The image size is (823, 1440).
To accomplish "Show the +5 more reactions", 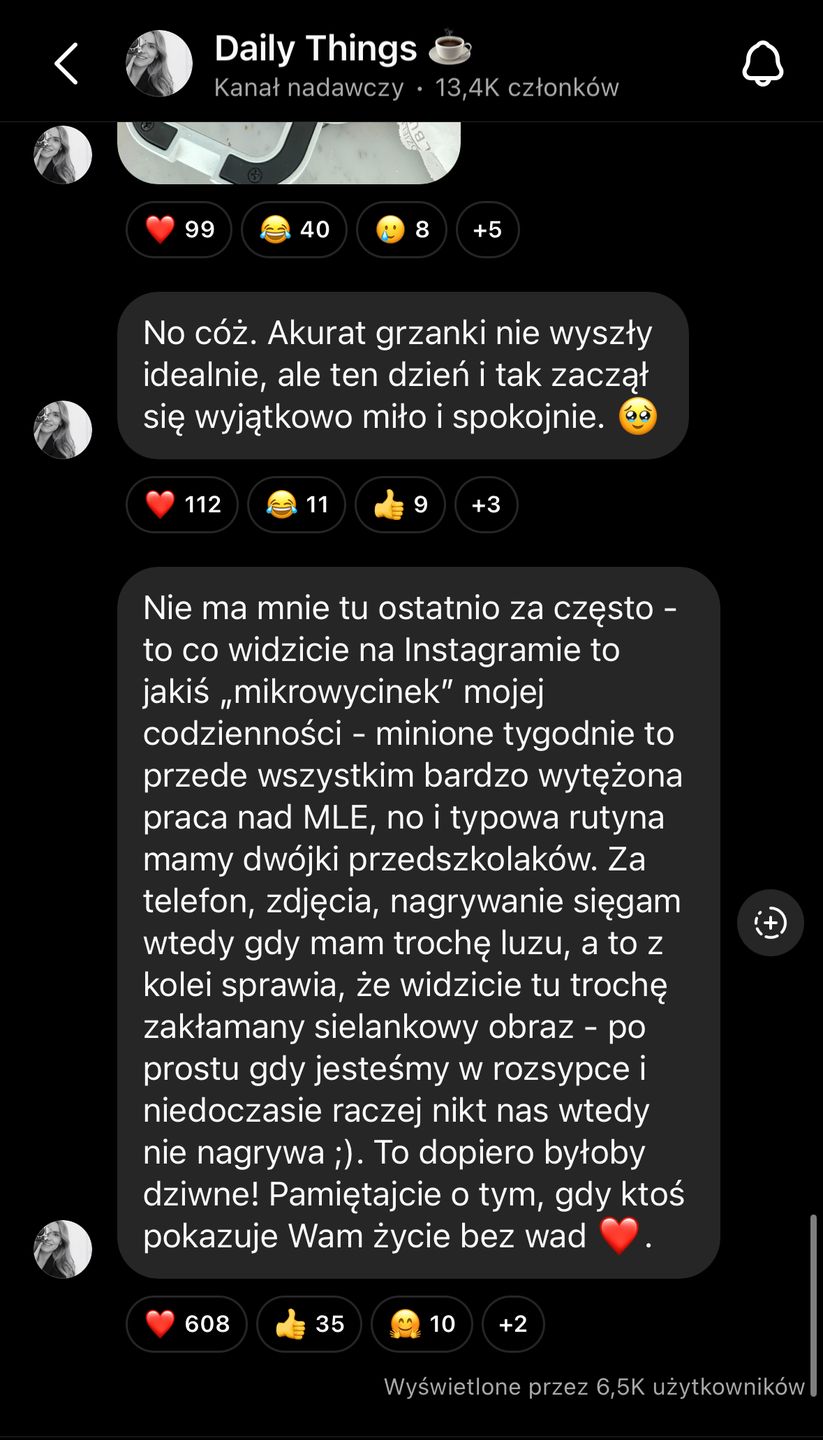I will [487, 229].
